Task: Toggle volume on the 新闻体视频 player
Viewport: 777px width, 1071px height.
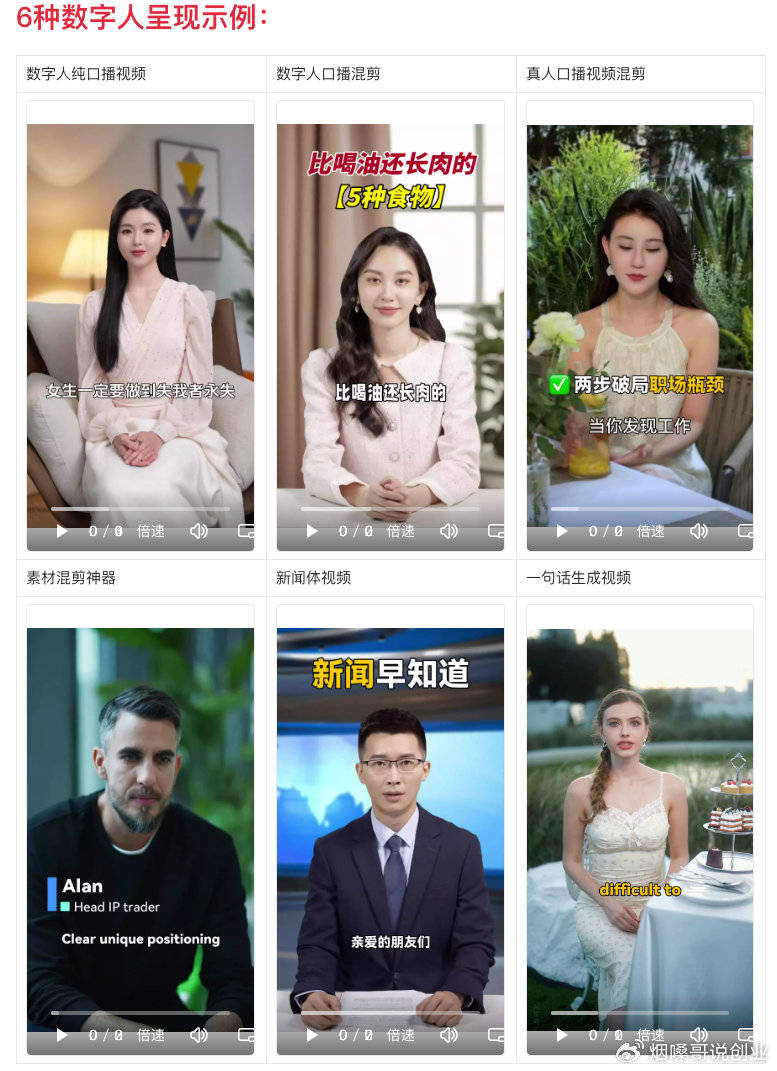Action: click(x=448, y=1035)
